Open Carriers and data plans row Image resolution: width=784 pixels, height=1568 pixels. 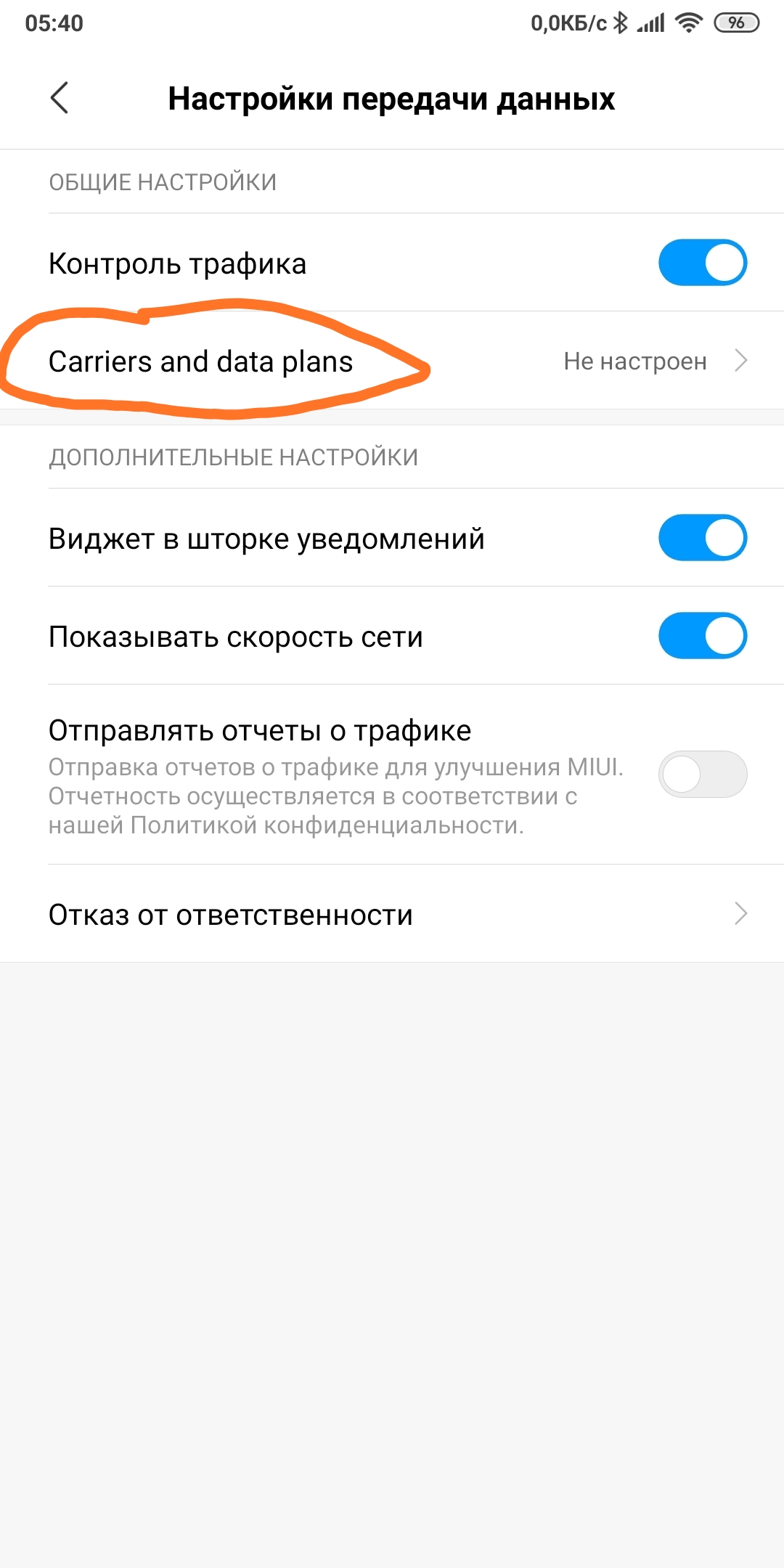pos(392,361)
